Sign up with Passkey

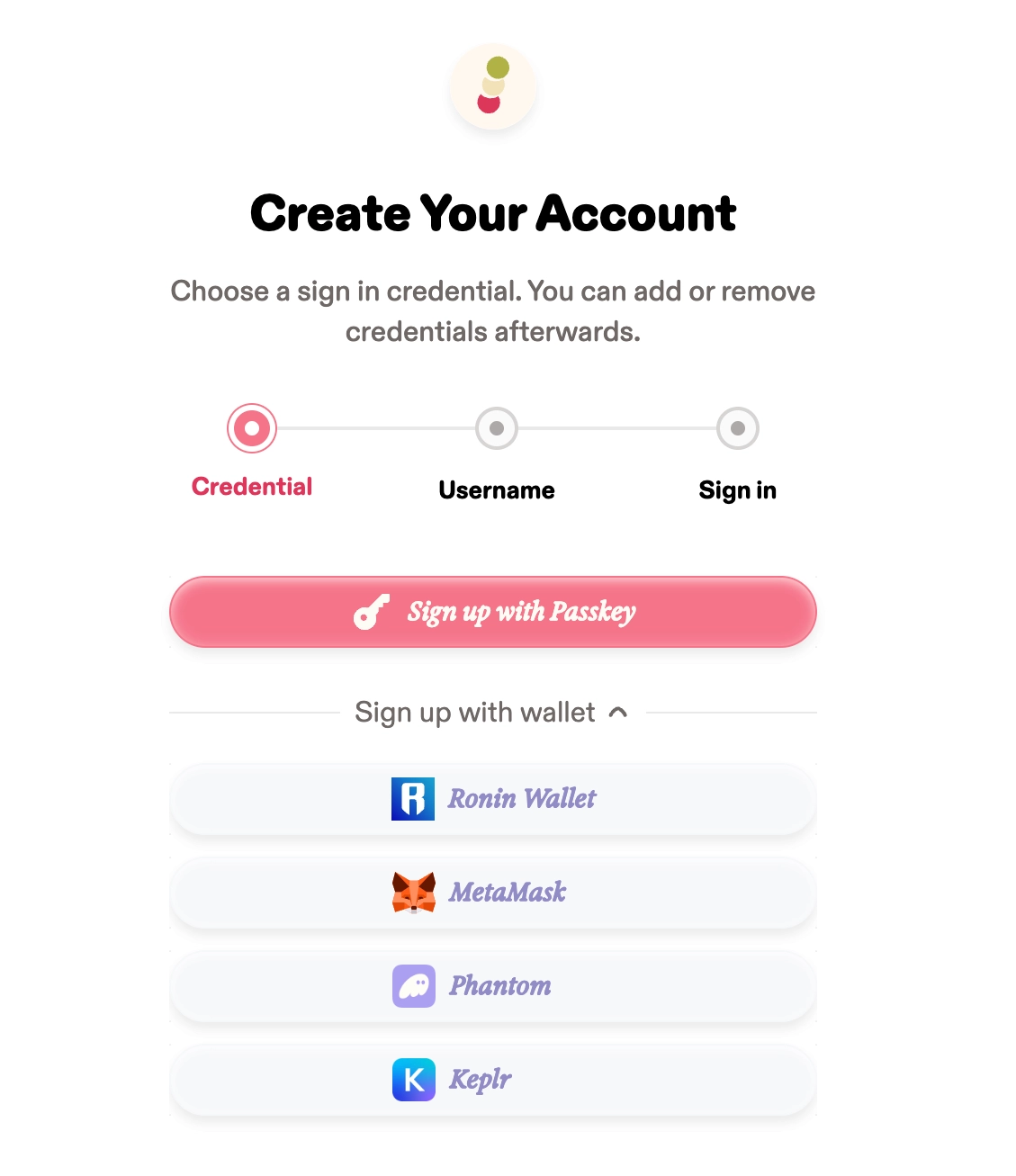[x=493, y=612]
